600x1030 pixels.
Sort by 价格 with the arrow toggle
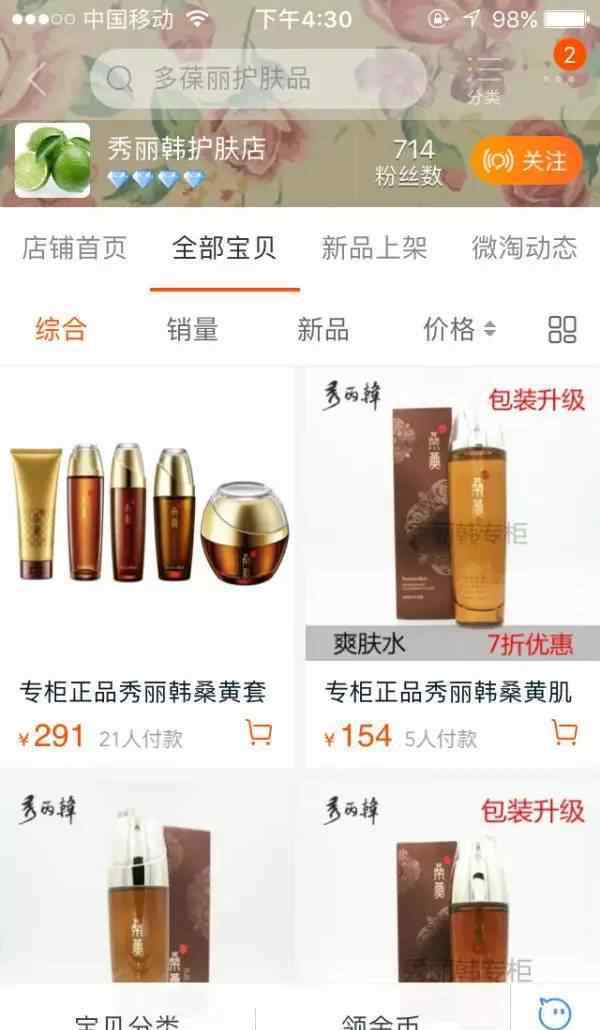(x=459, y=329)
